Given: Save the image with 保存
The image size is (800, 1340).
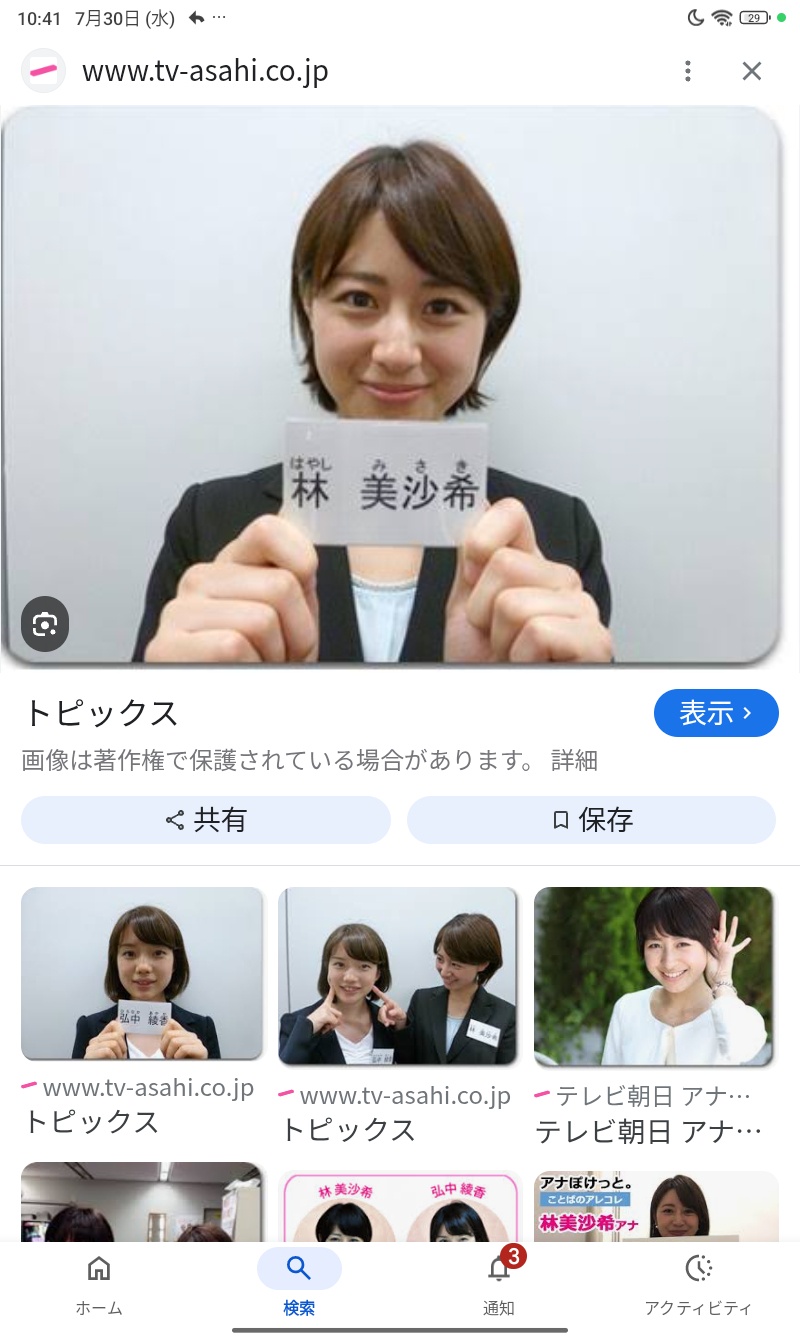Looking at the screenshot, I should coord(591,820).
